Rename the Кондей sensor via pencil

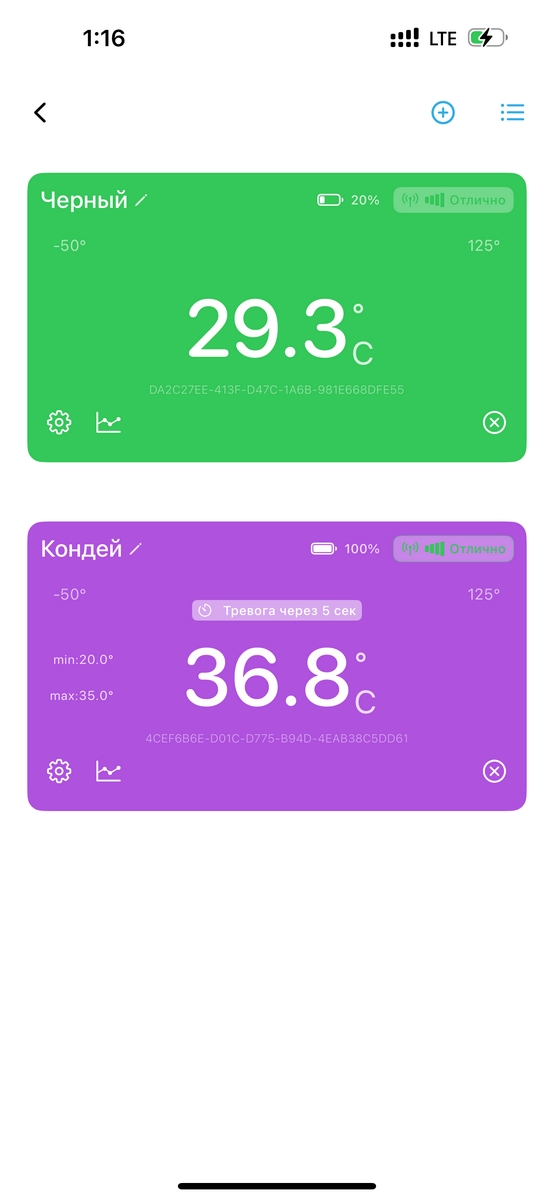click(136, 549)
